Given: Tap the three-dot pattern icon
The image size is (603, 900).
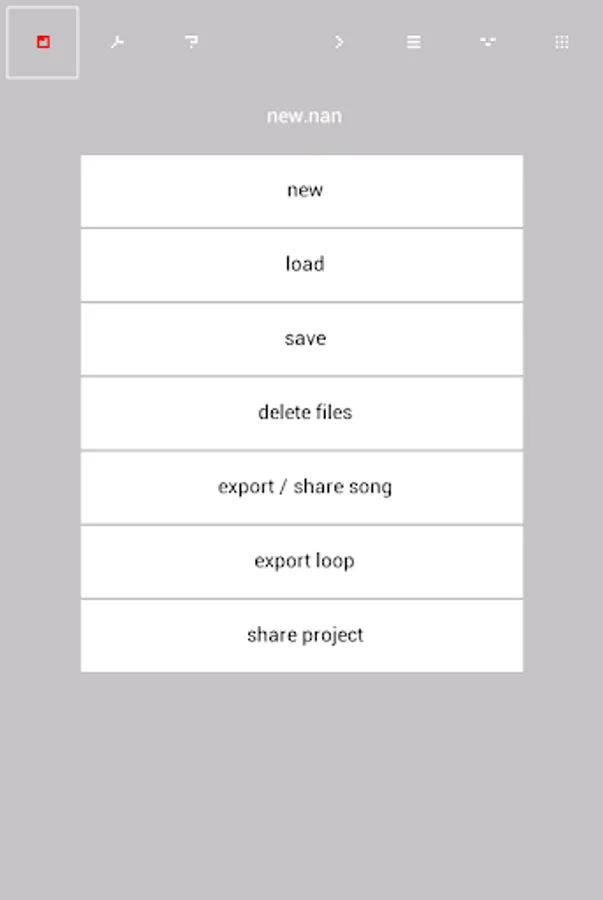Looking at the screenshot, I should [488, 41].
